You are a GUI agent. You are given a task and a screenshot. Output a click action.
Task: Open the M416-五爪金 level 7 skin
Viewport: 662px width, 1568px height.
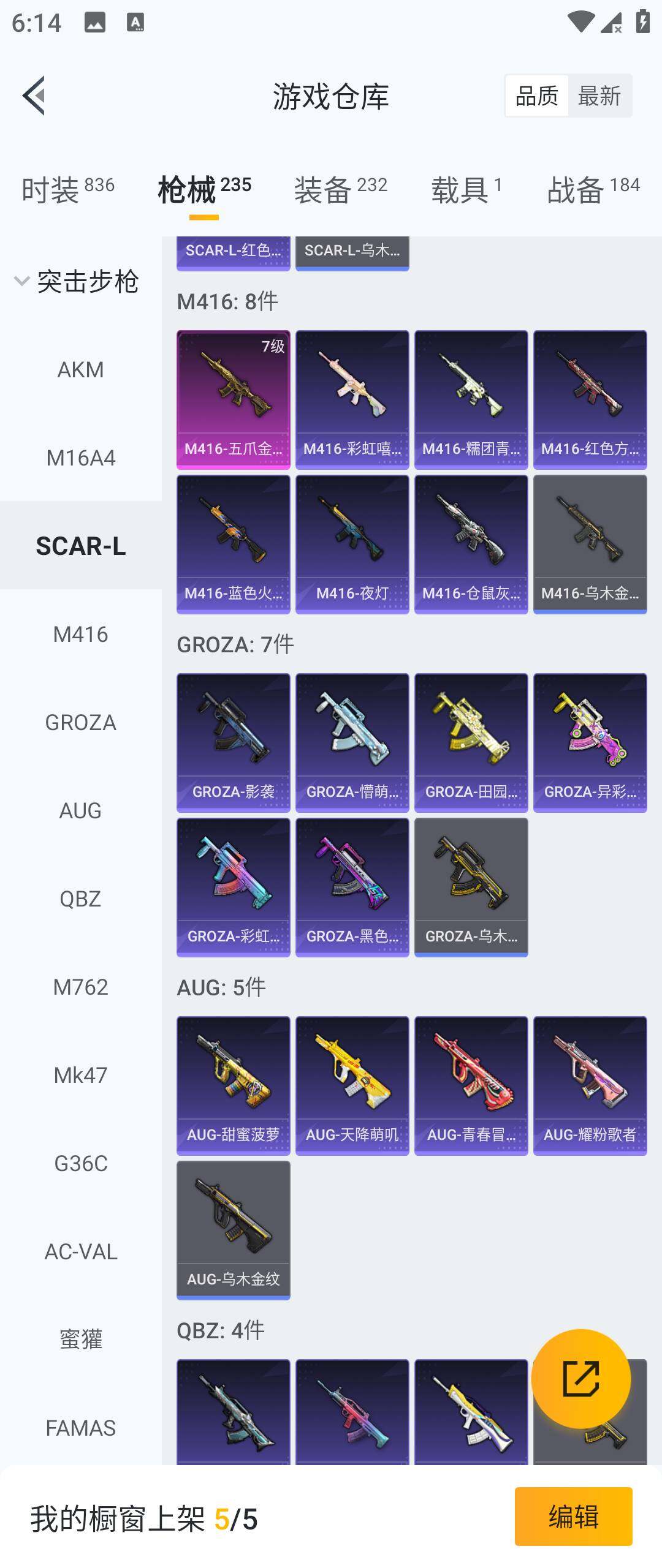[233, 399]
